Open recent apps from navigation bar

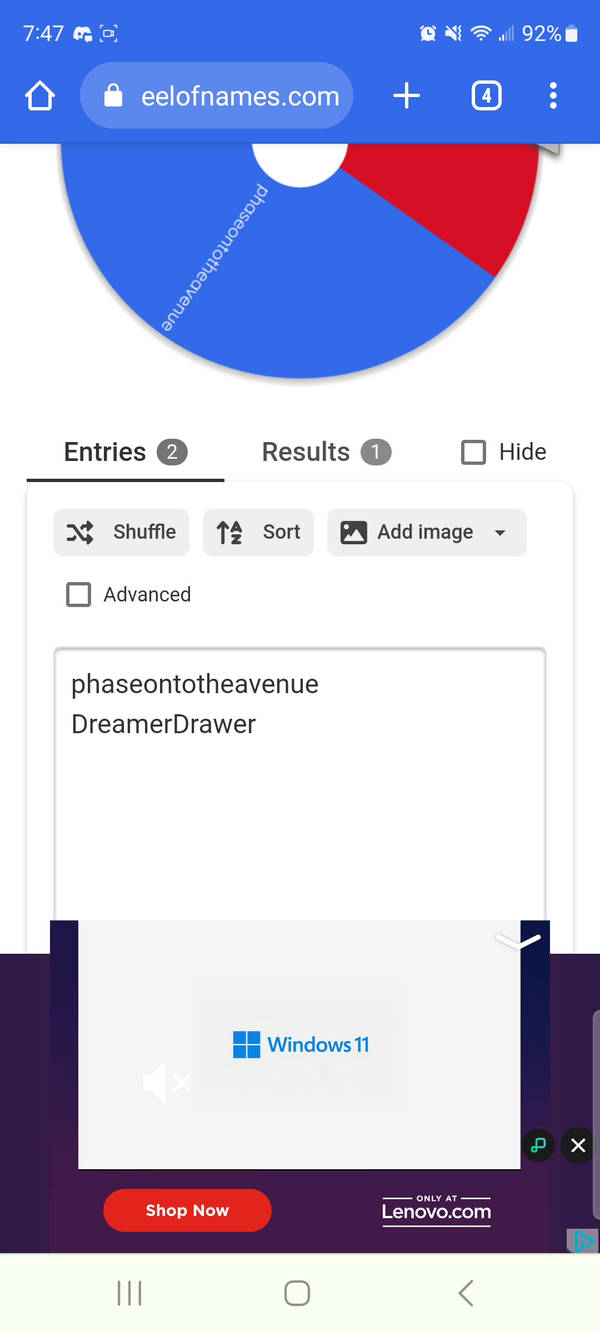[130, 1293]
